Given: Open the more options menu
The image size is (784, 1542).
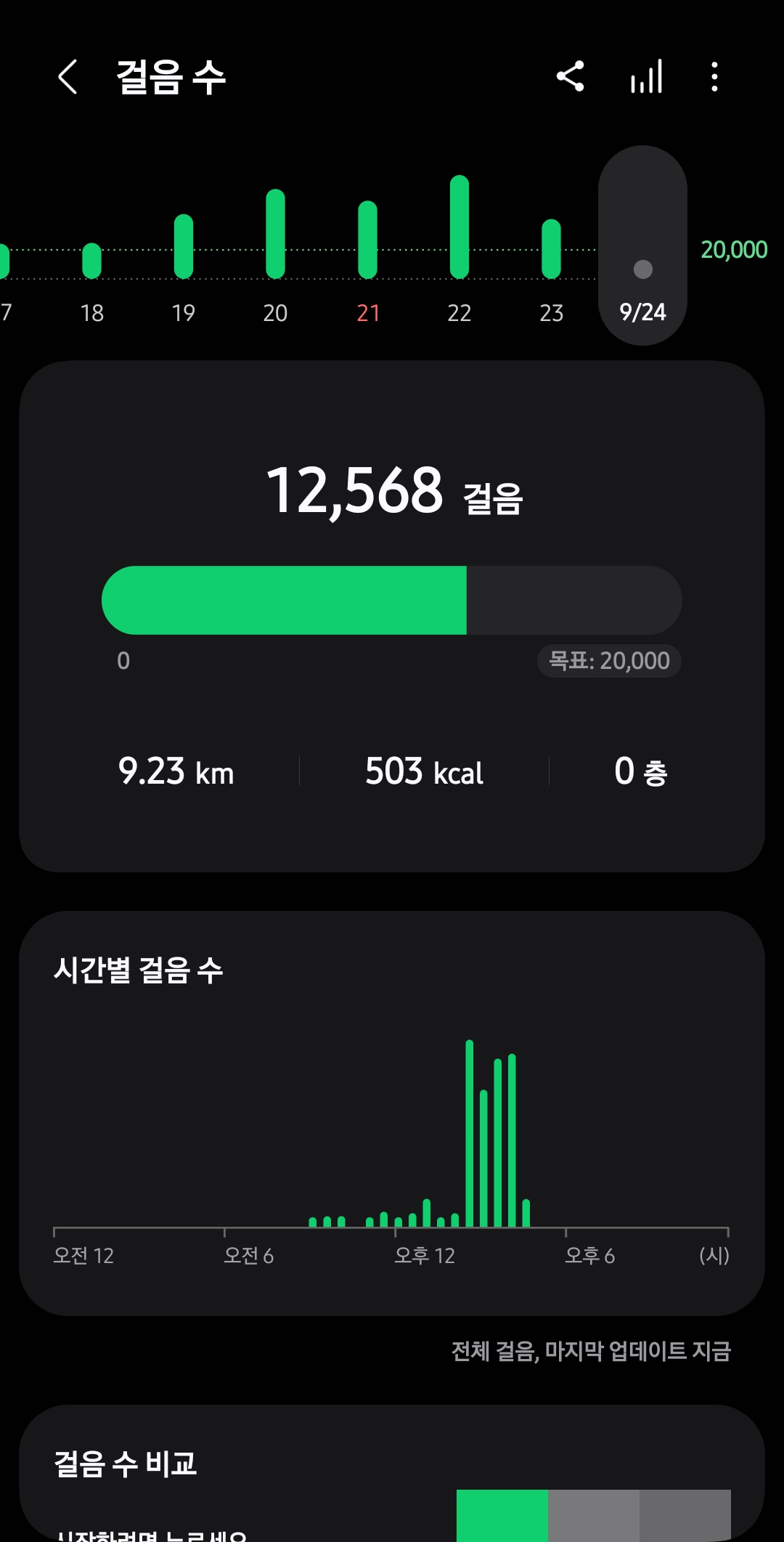Looking at the screenshot, I should click(714, 76).
